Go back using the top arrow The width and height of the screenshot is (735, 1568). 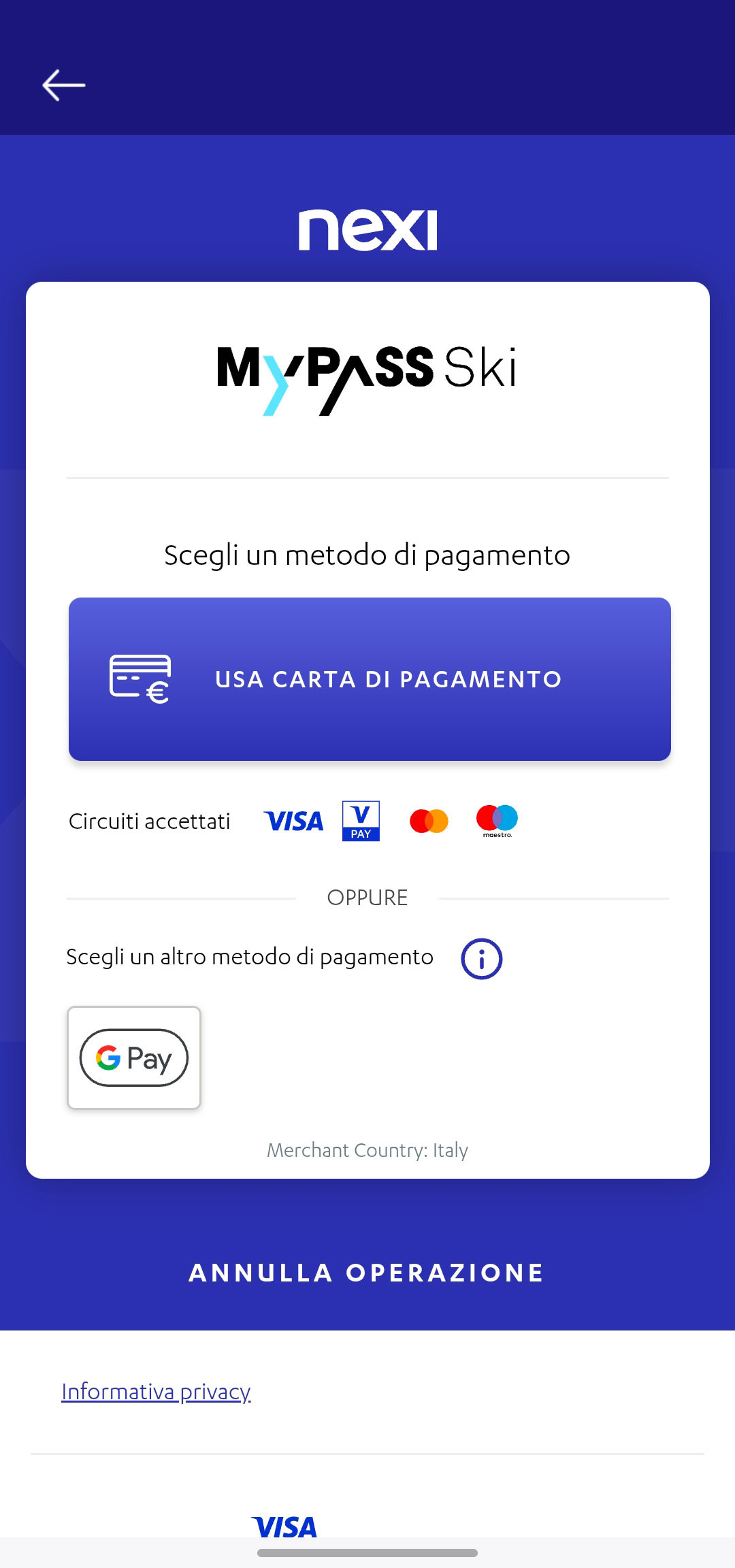pyautogui.click(x=63, y=85)
